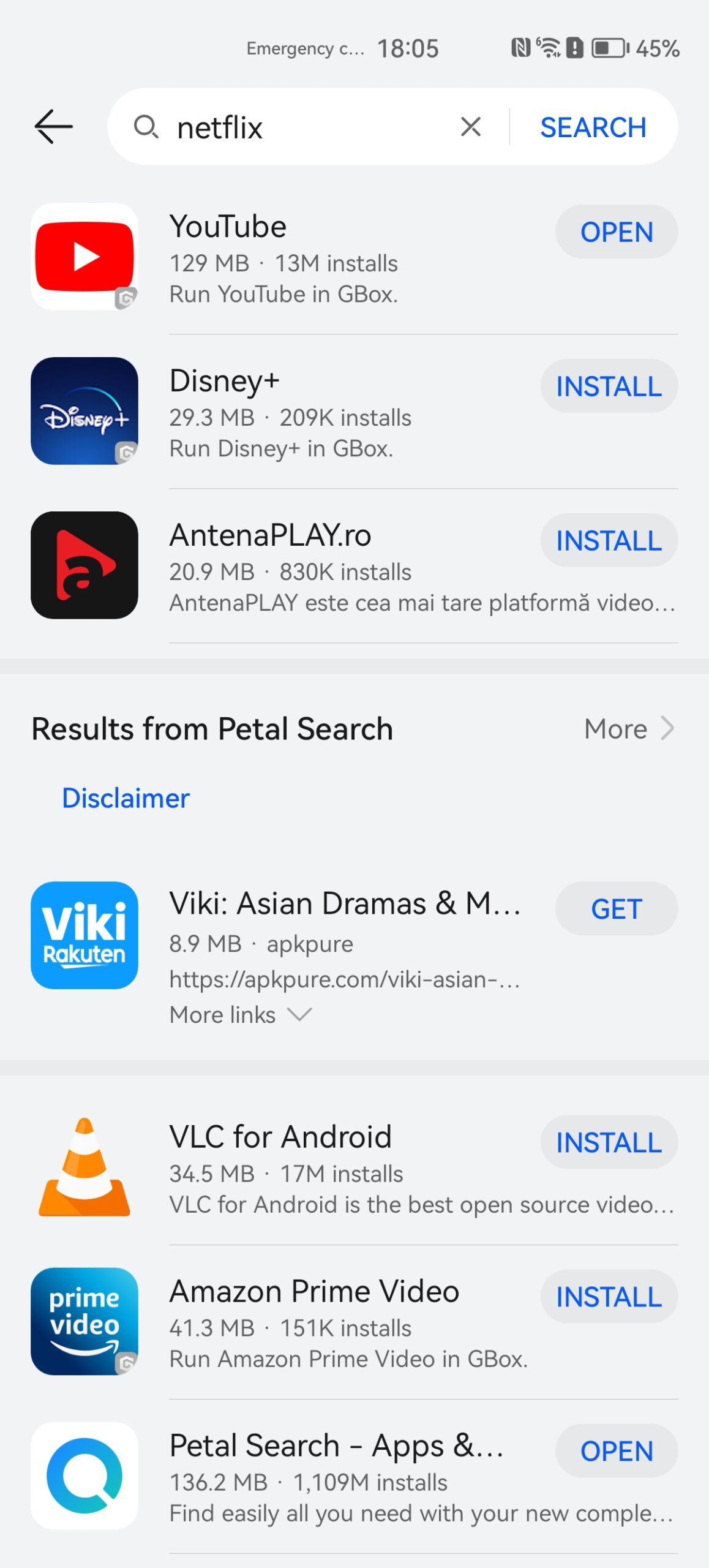
Task: Expand More links under Viki
Action: point(241,1015)
